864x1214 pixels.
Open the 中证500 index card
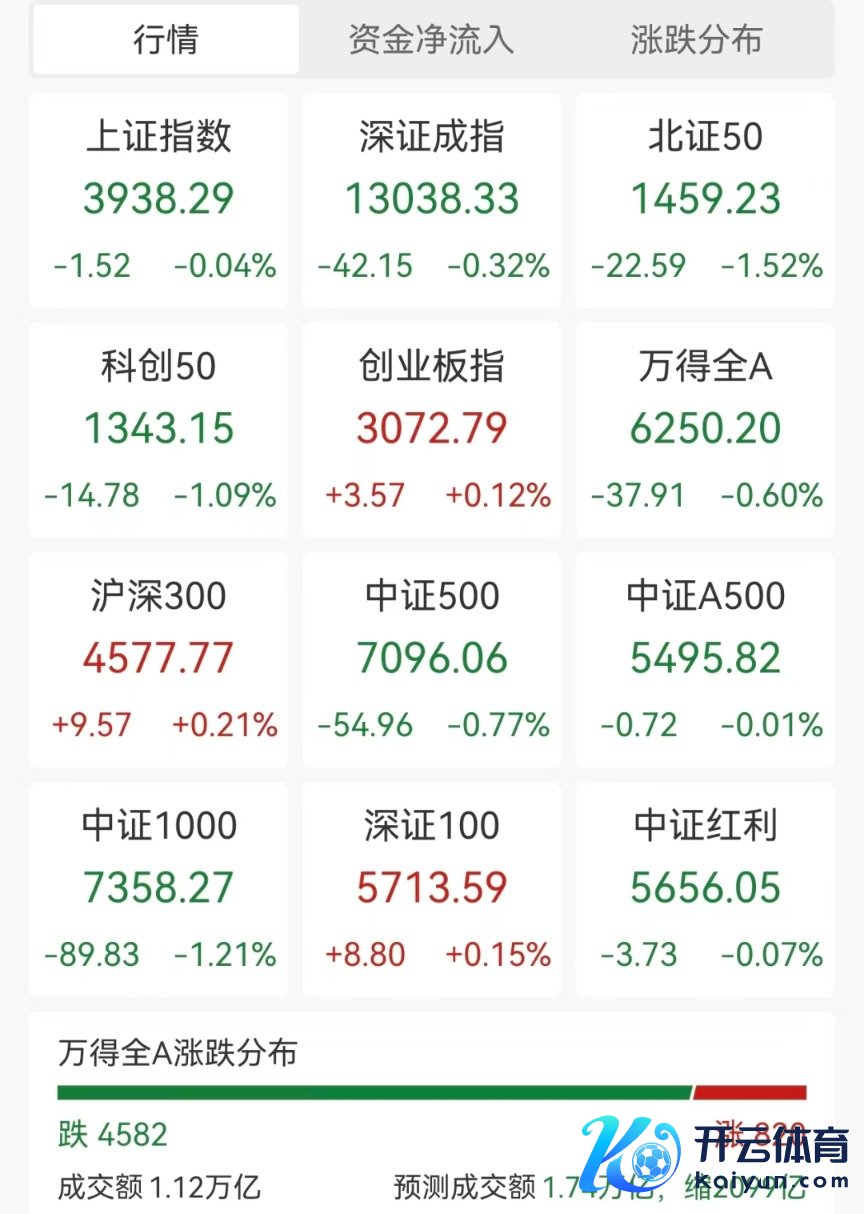click(432, 660)
